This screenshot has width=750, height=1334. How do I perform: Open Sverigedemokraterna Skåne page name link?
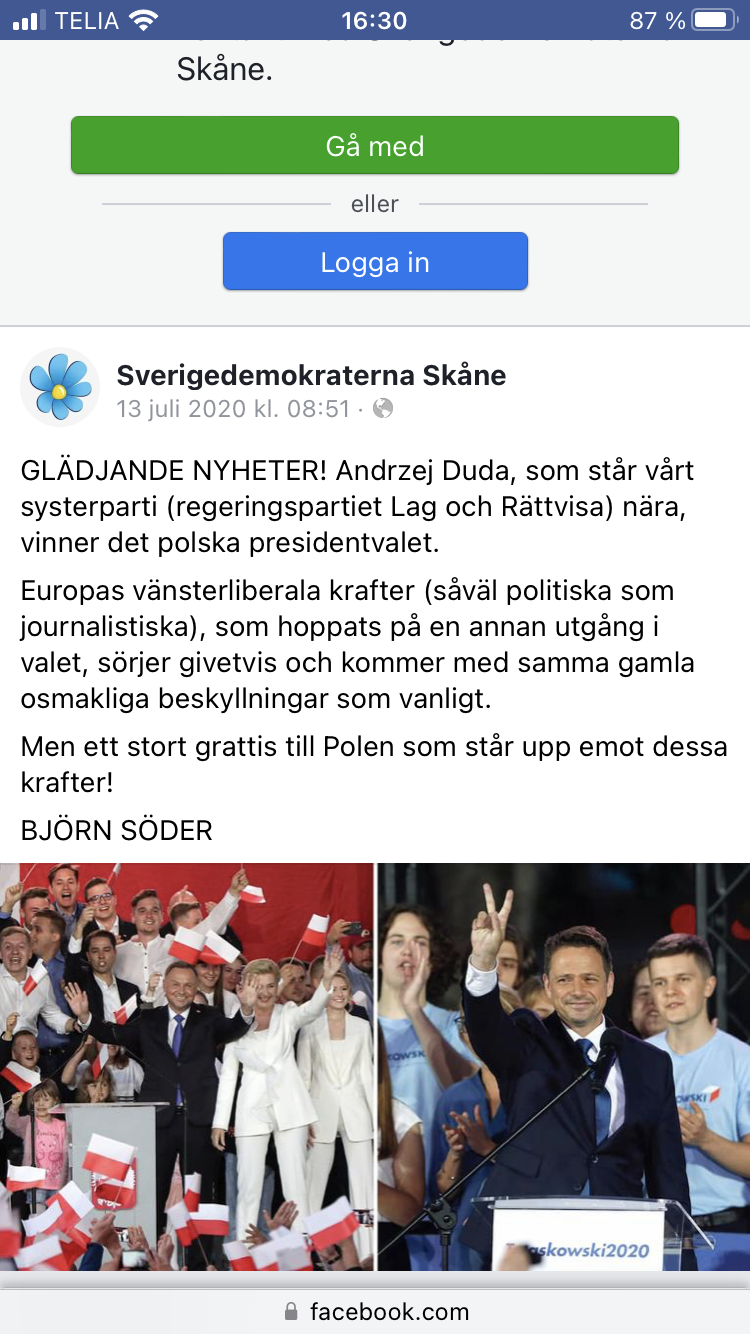point(311,375)
